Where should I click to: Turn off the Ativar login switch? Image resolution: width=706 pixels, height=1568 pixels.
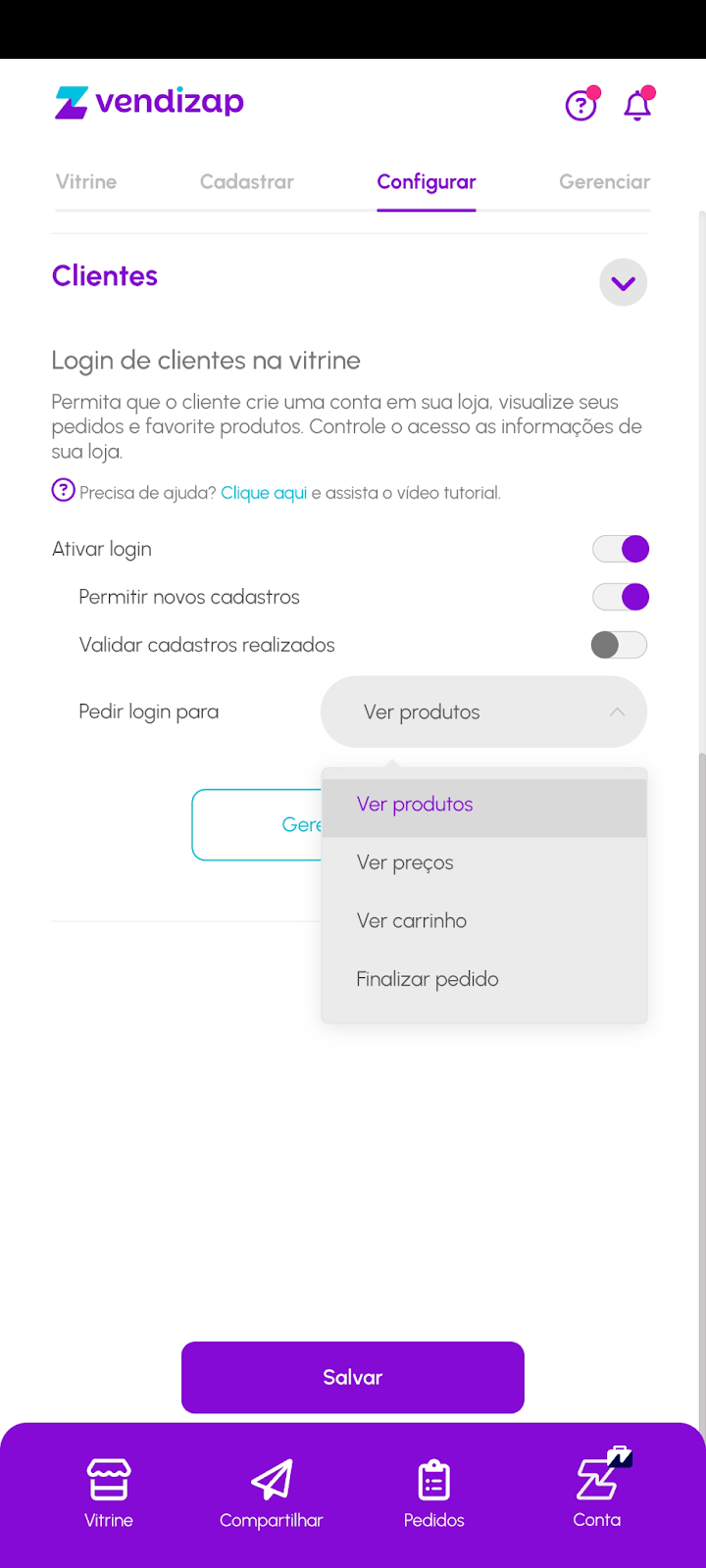click(621, 549)
